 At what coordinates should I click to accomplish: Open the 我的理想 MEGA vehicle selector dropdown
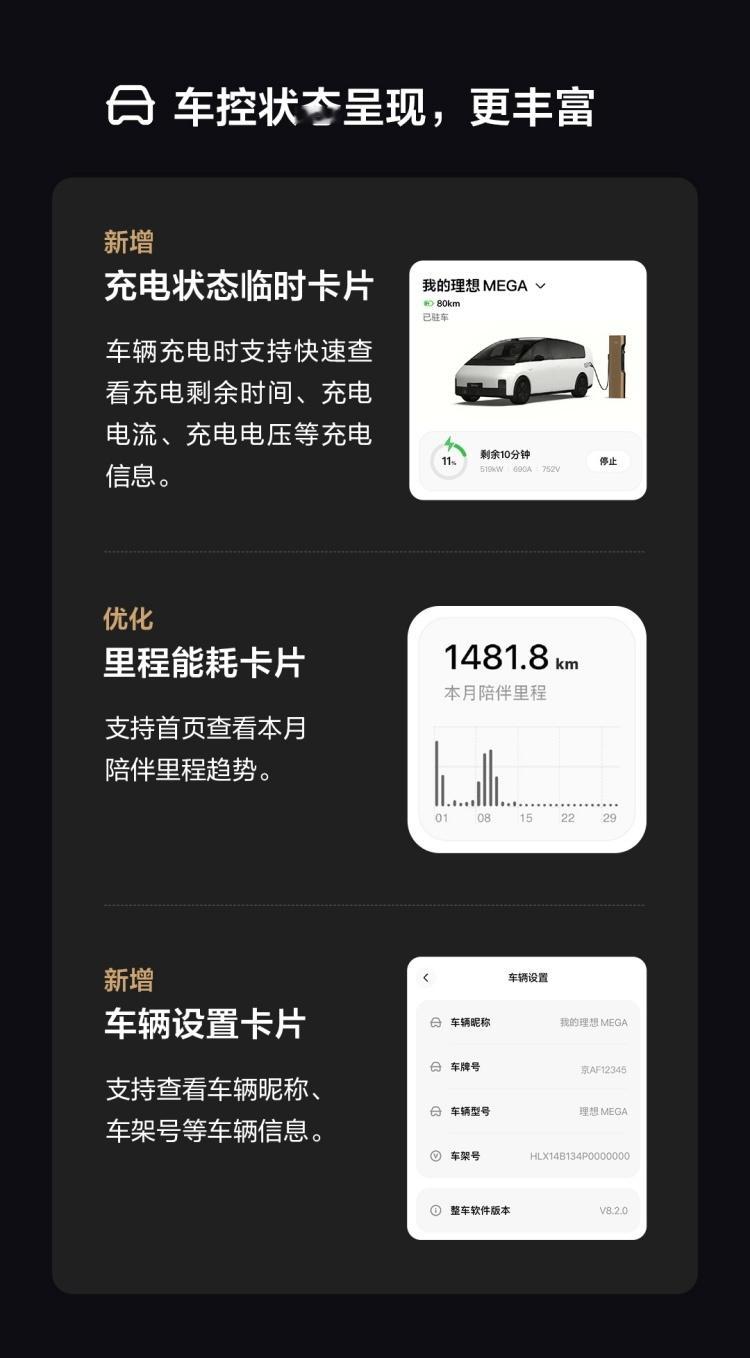click(483, 286)
